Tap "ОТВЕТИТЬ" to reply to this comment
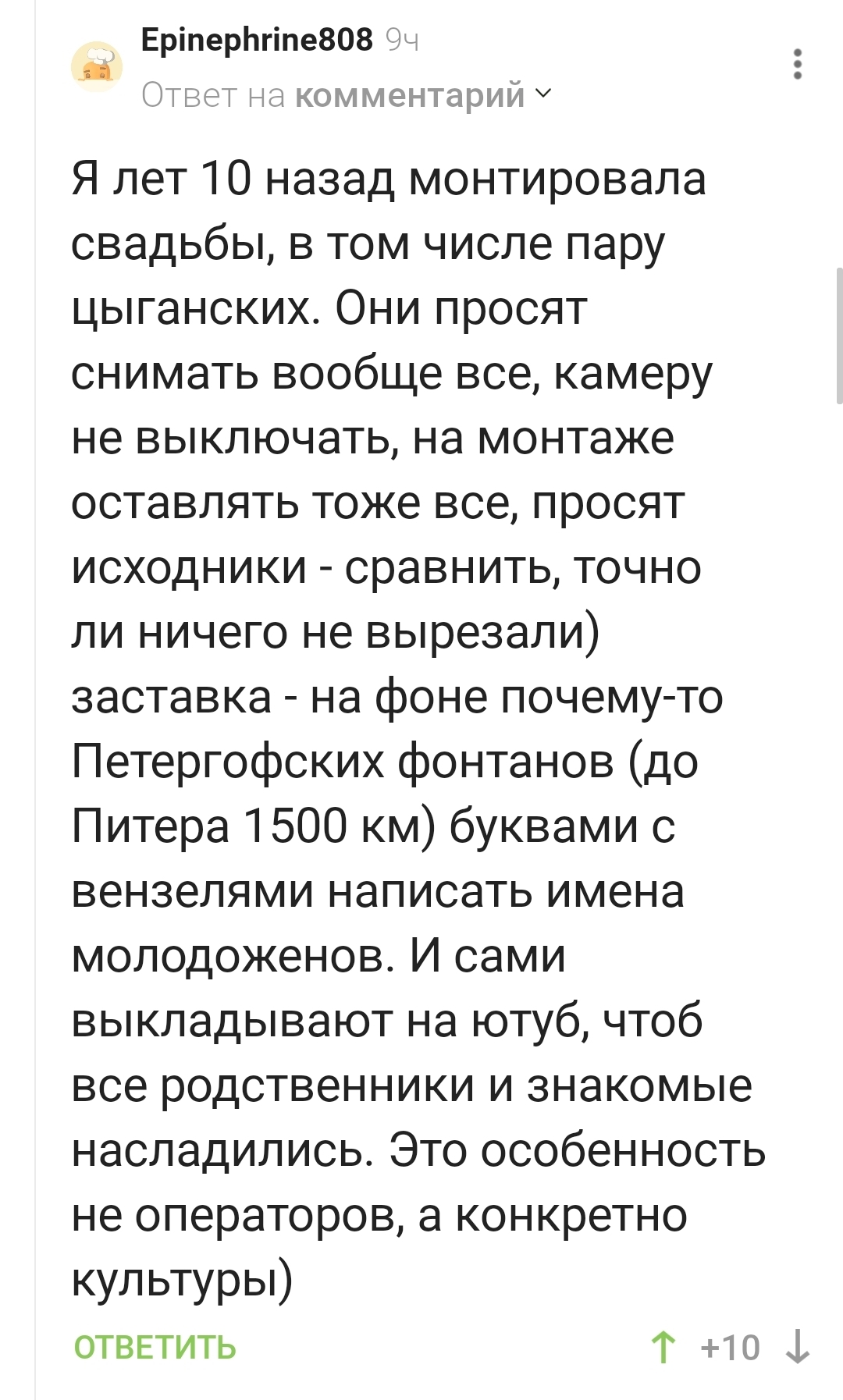The image size is (843, 1400). pos(155,1348)
